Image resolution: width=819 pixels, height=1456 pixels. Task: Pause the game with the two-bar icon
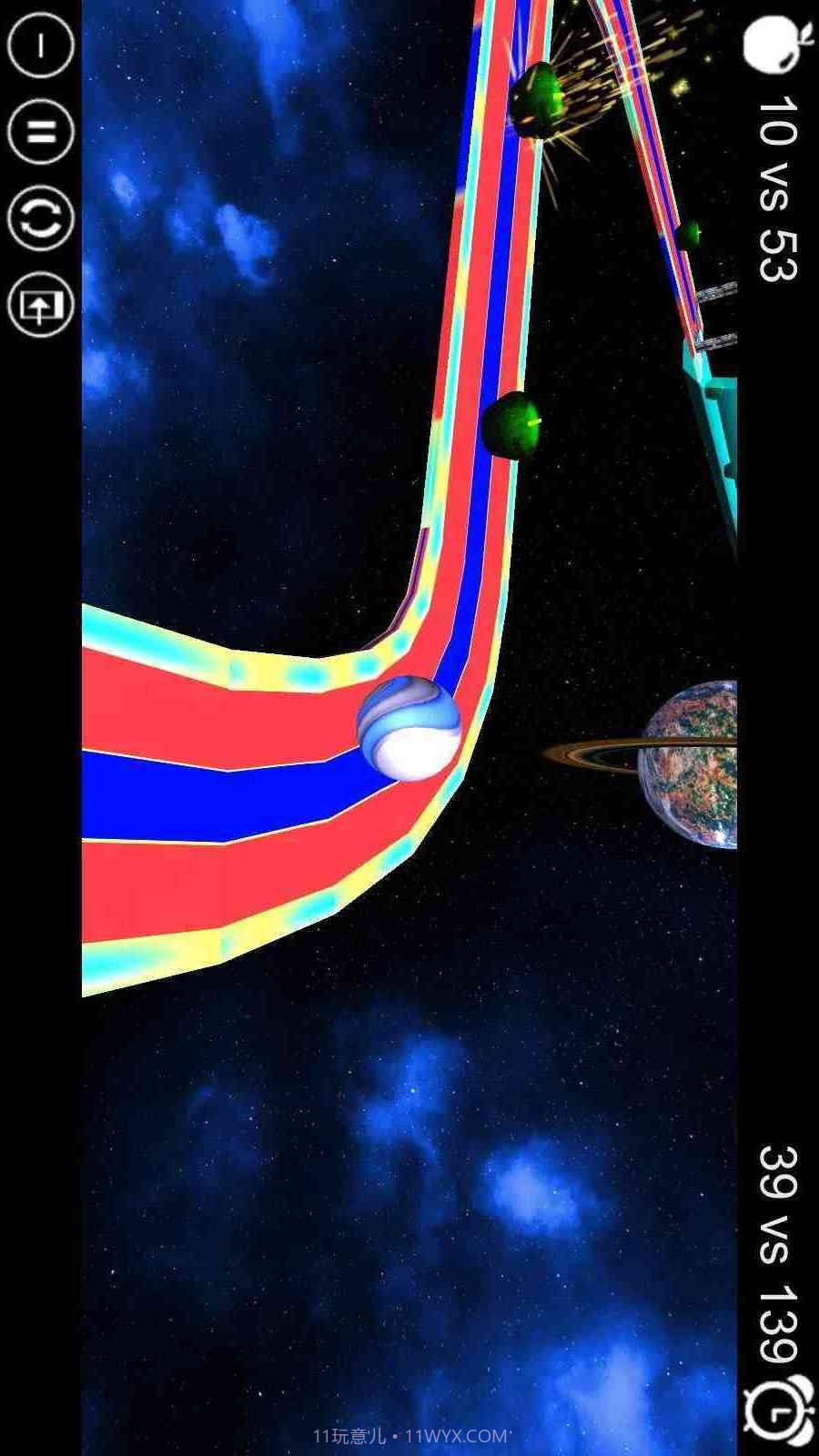click(40, 132)
